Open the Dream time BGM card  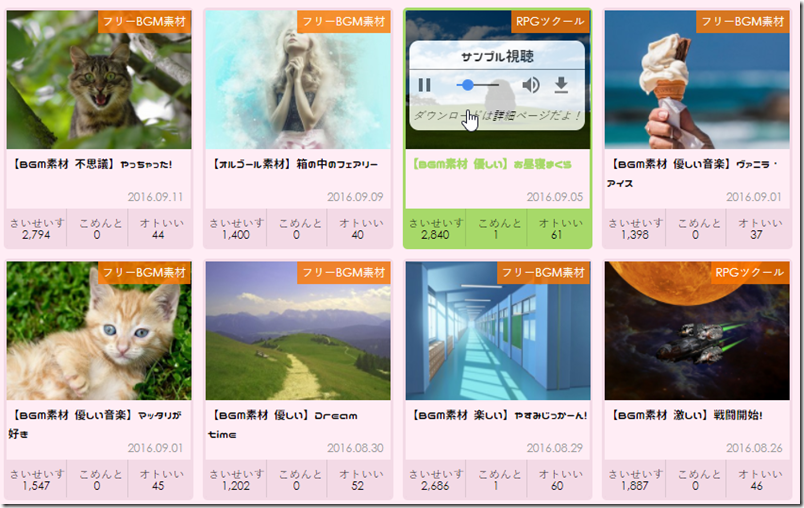click(297, 330)
